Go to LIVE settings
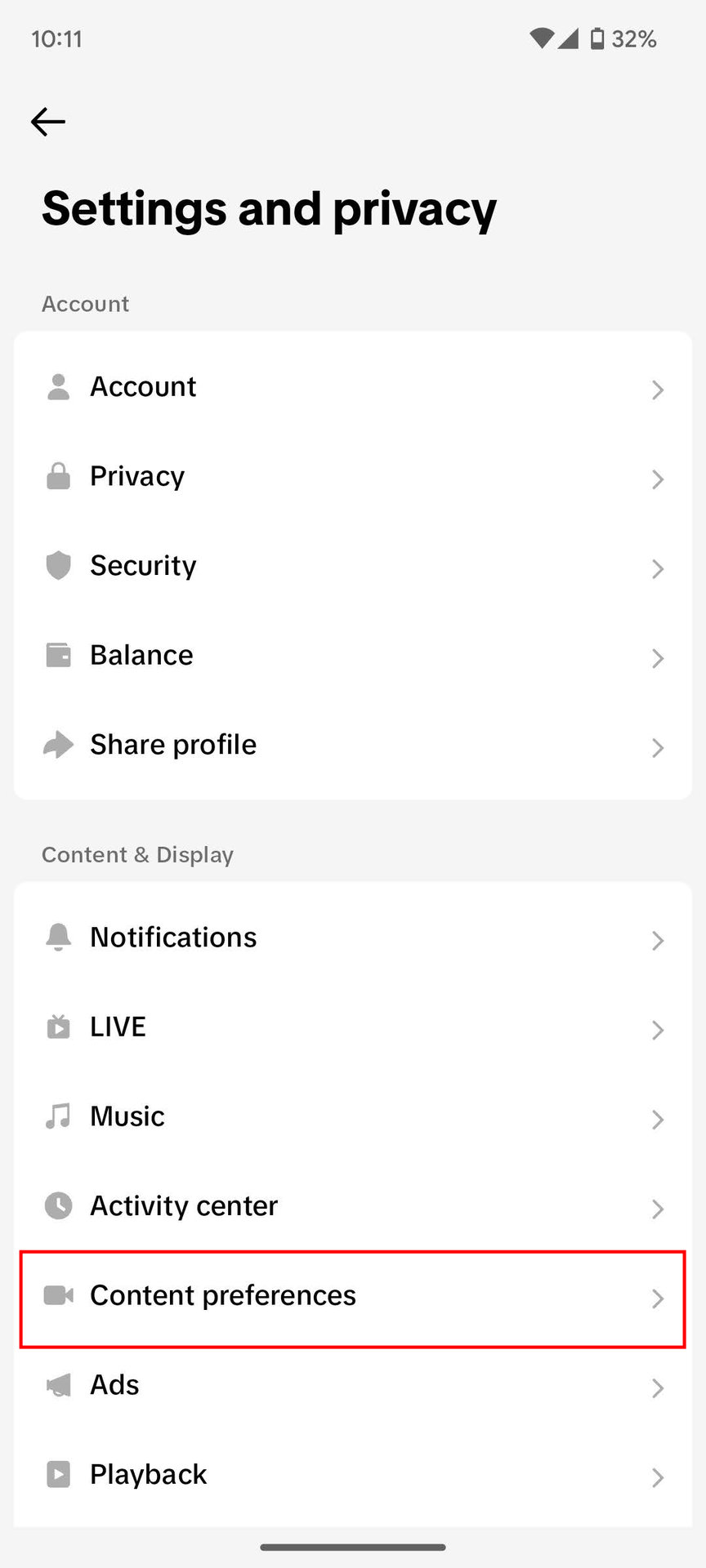The height and width of the screenshot is (1568, 706). (x=353, y=1027)
